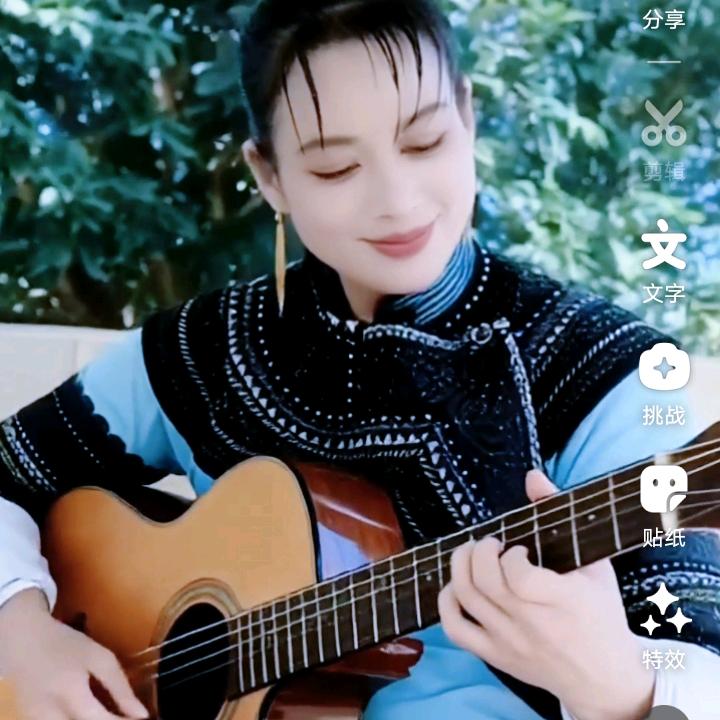
Task: Open the 特效 effects tool
Action: (664, 613)
